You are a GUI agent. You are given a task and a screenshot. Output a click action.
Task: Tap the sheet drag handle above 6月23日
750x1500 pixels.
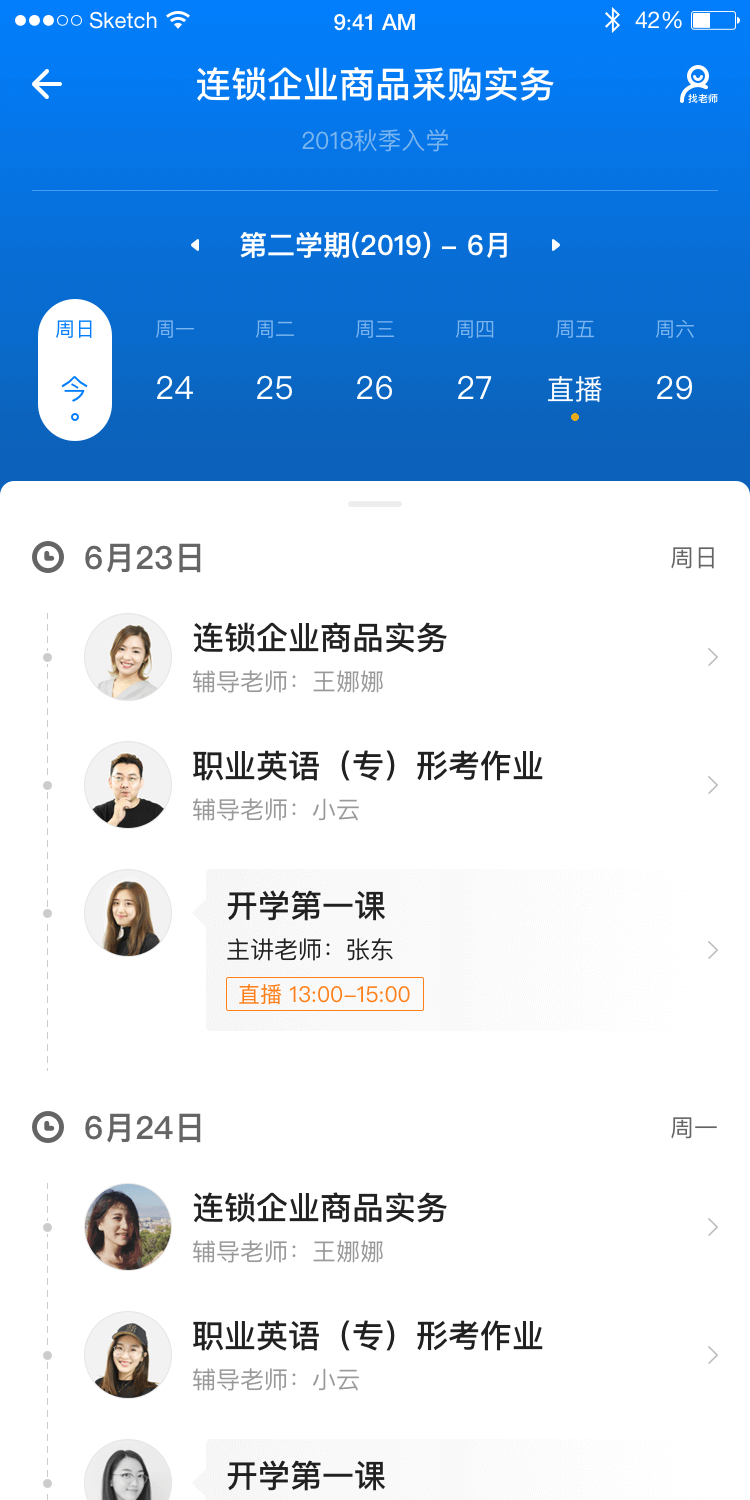pos(375,504)
